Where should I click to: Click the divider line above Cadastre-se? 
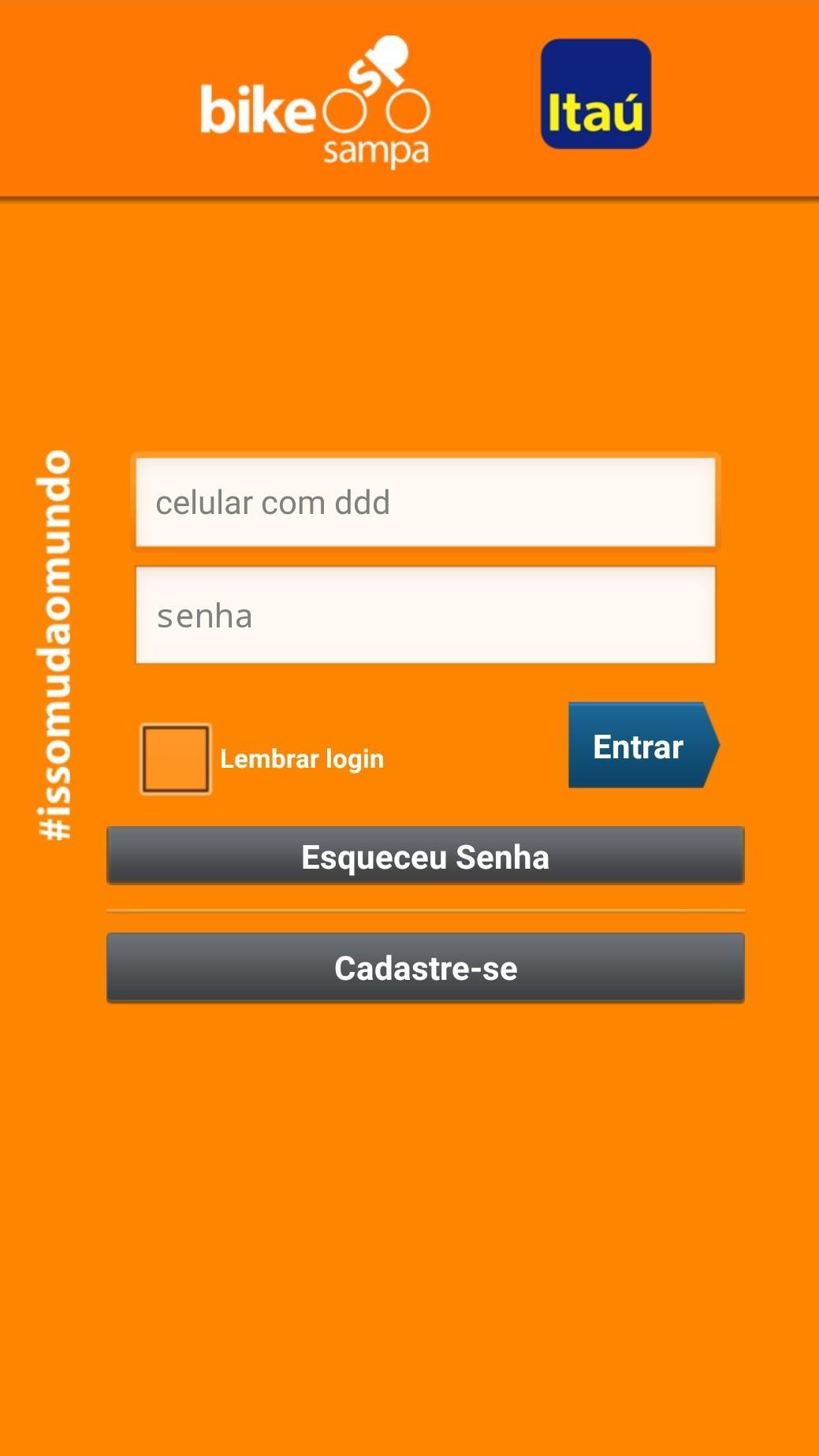tap(425, 910)
